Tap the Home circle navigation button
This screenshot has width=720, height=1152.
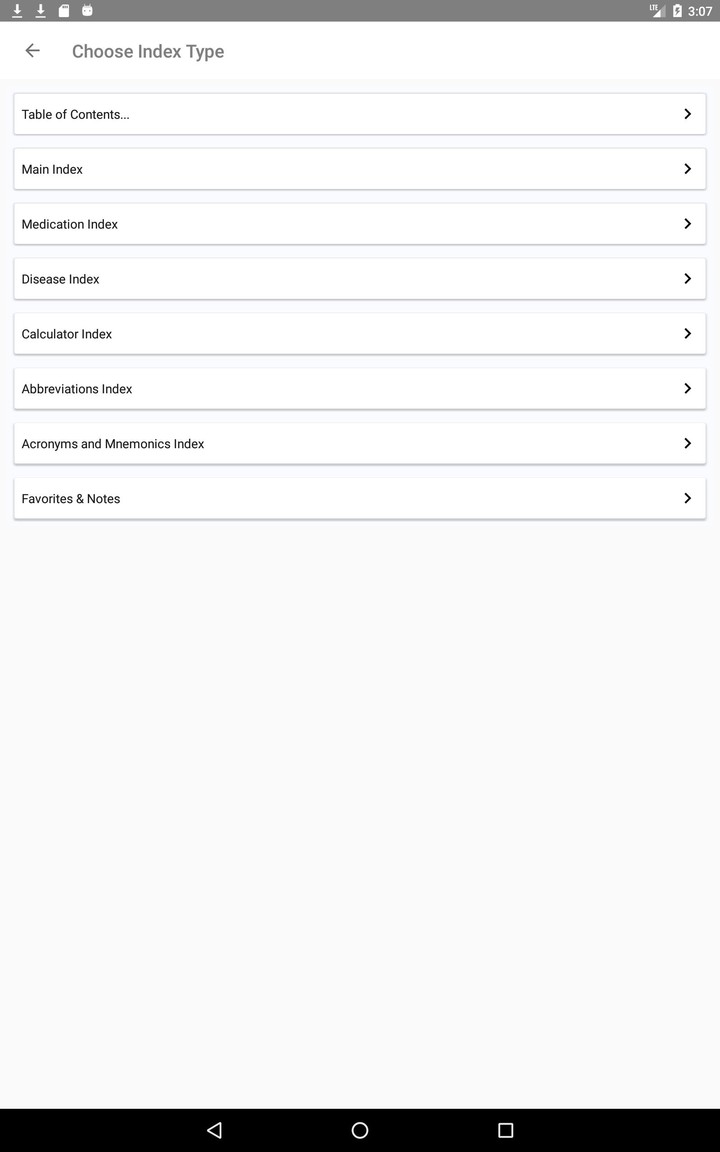click(358, 1129)
